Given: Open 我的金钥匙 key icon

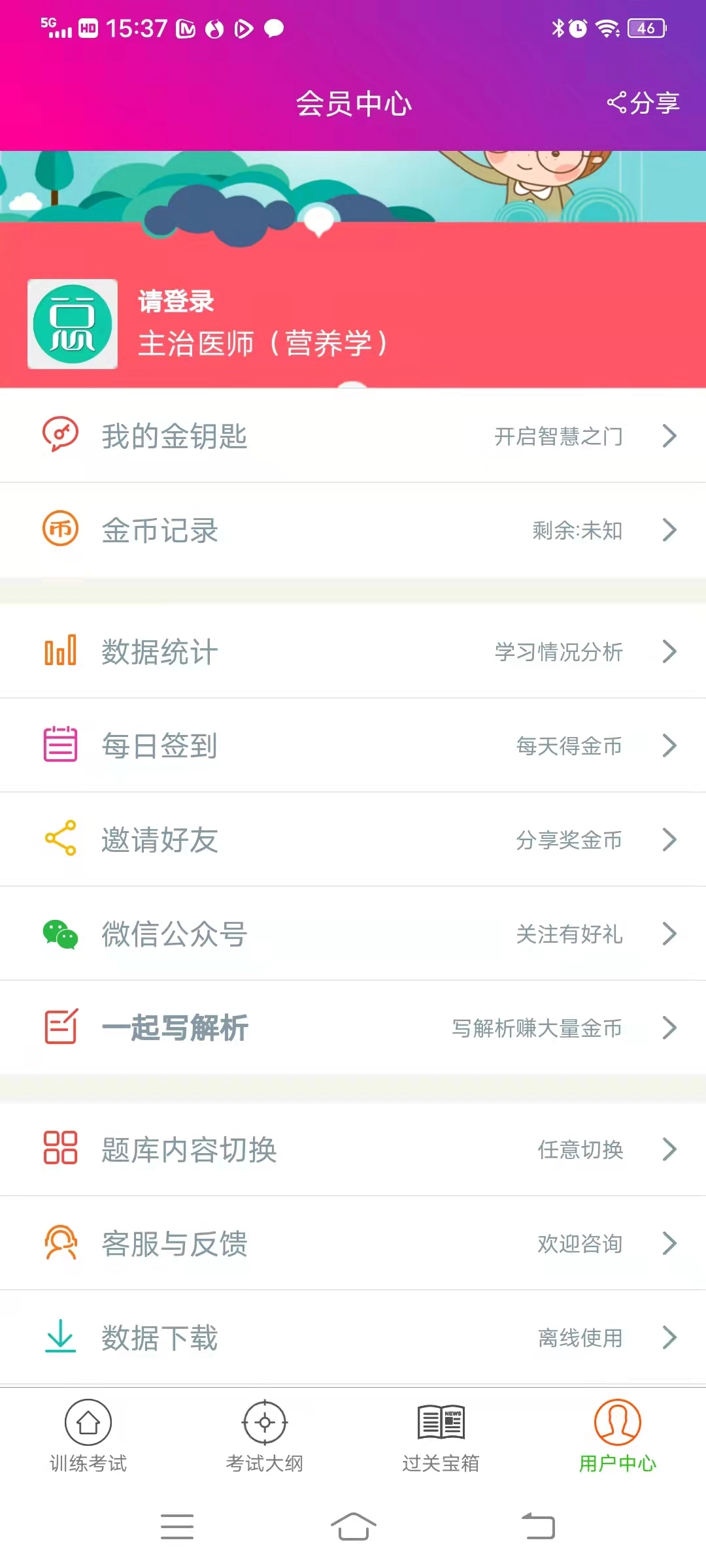Looking at the screenshot, I should click(x=60, y=436).
